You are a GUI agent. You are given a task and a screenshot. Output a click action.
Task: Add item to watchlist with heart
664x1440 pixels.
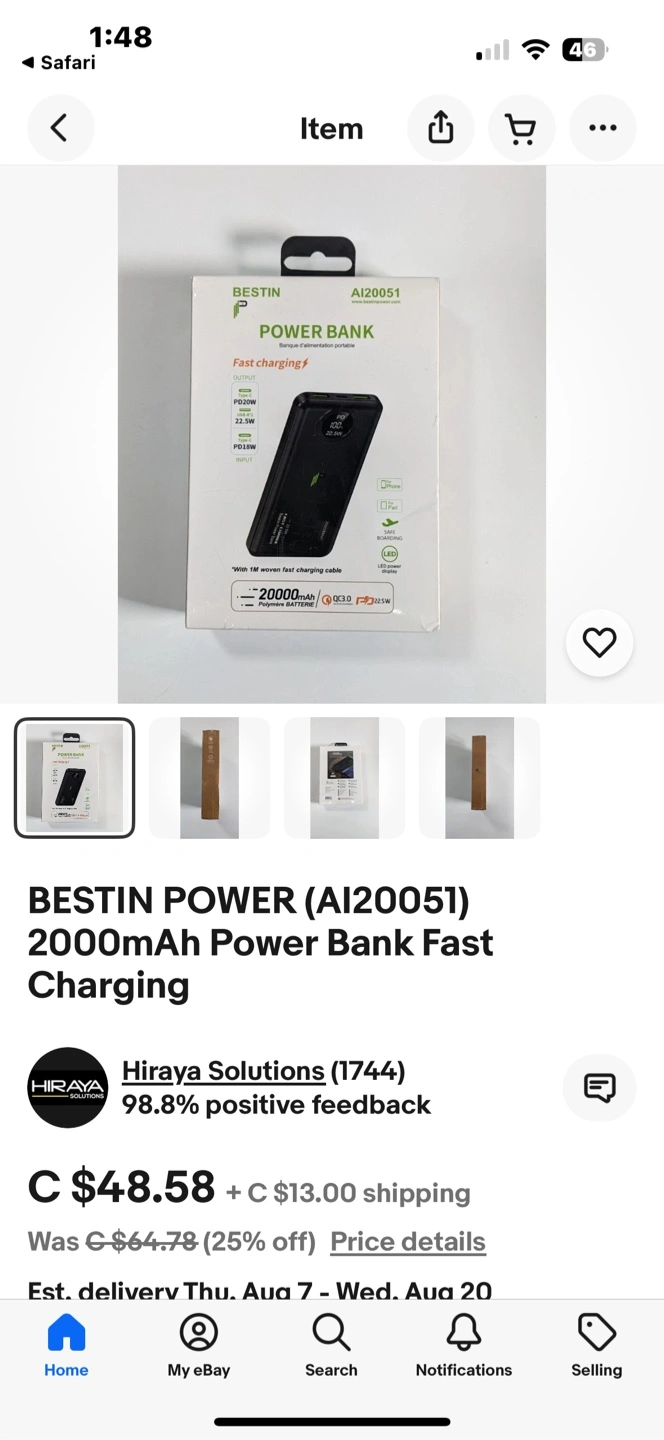tap(599, 642)
